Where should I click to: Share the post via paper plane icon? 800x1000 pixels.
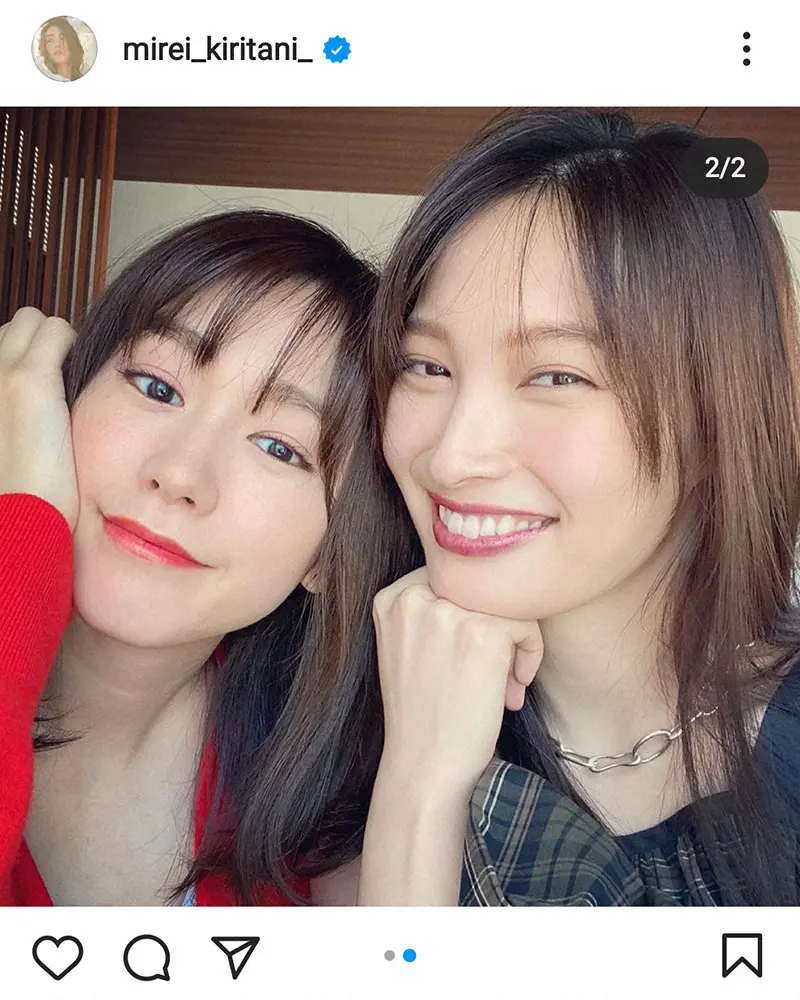tap(235, 957)
